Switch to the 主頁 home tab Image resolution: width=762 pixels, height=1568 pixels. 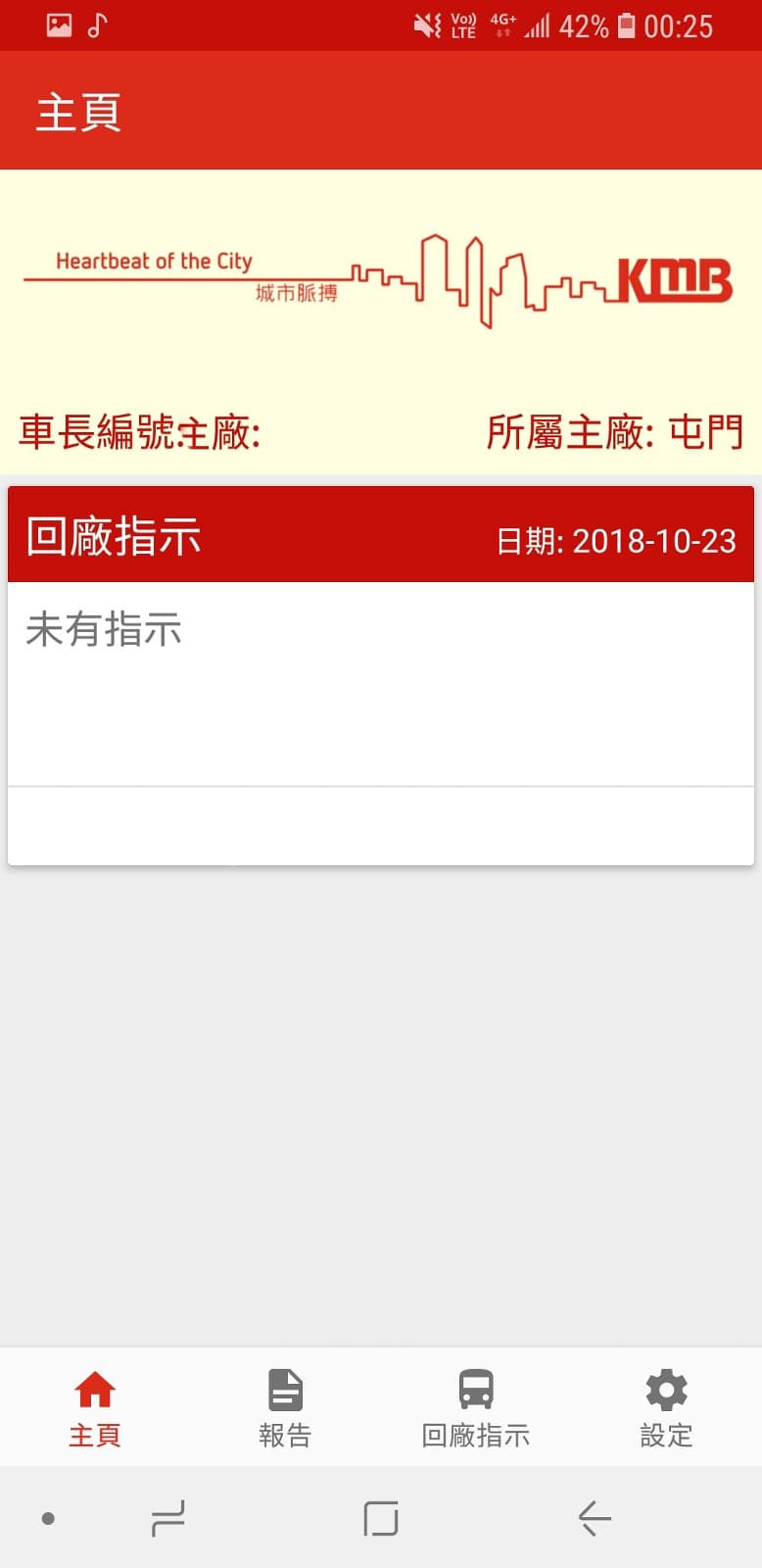(95, 1407)
